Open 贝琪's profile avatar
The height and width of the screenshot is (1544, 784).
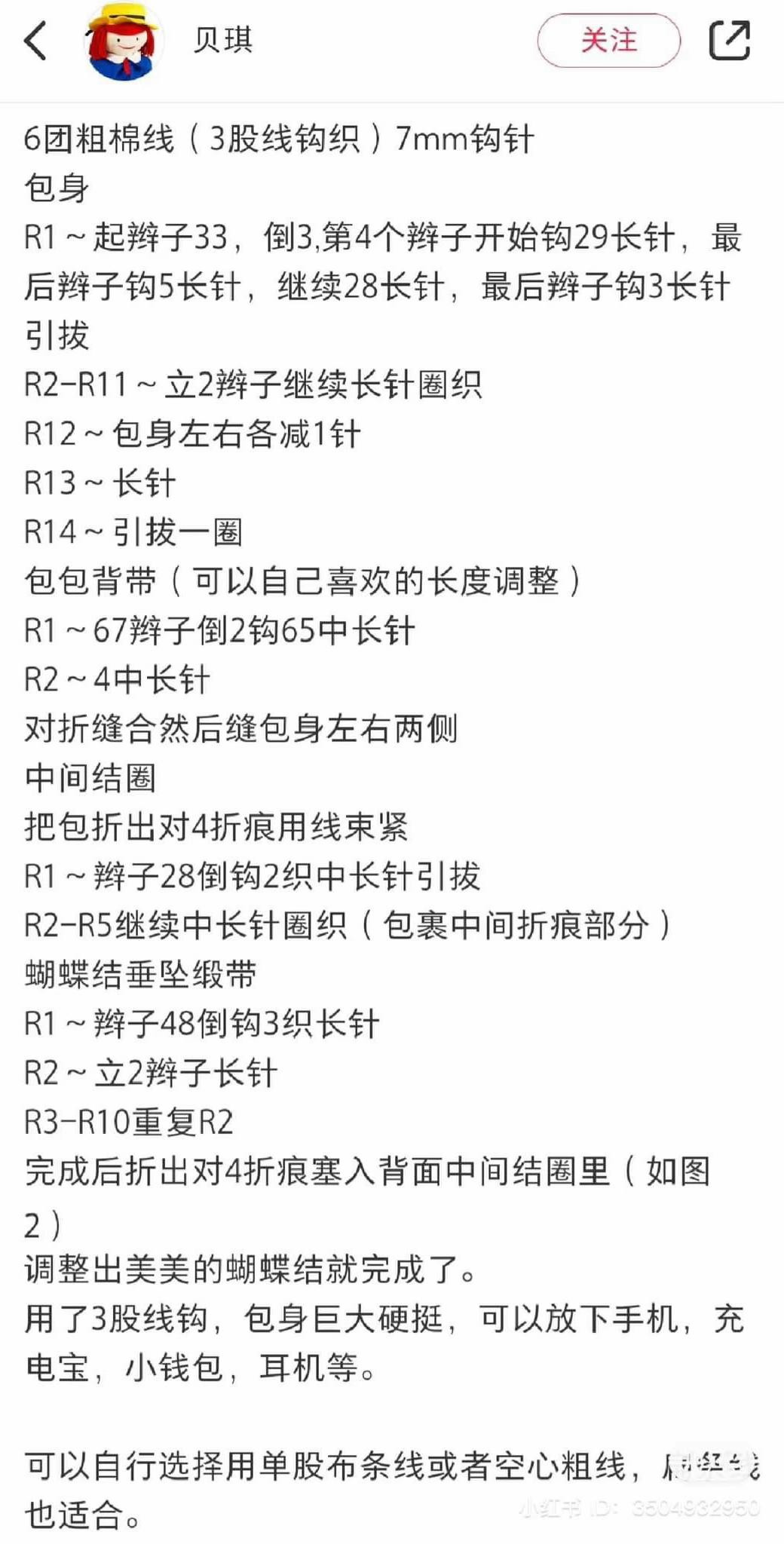pyautogui.click(x=124, y=41)
